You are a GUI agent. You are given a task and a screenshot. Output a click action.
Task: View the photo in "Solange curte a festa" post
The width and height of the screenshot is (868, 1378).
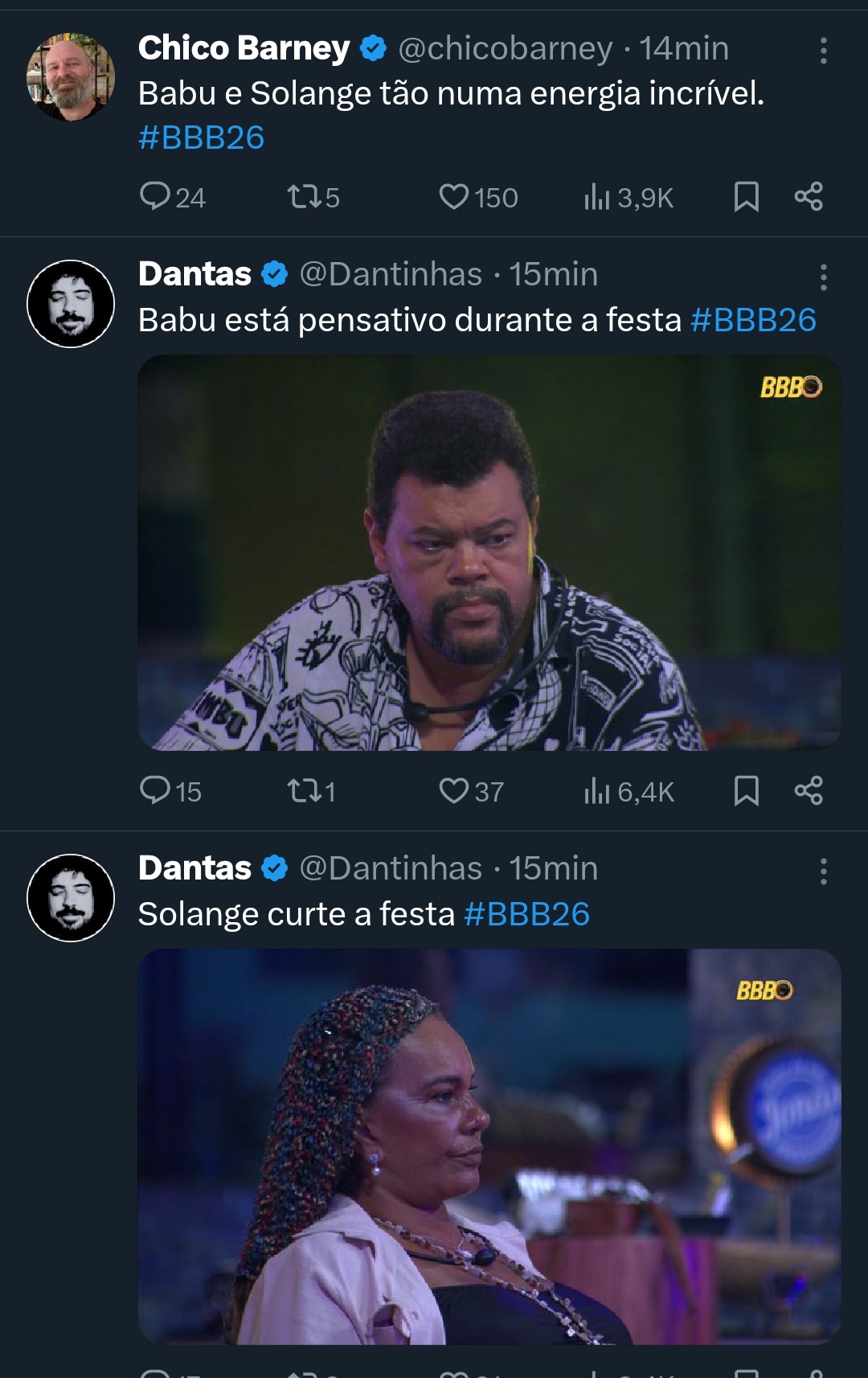click(489, 1146)
